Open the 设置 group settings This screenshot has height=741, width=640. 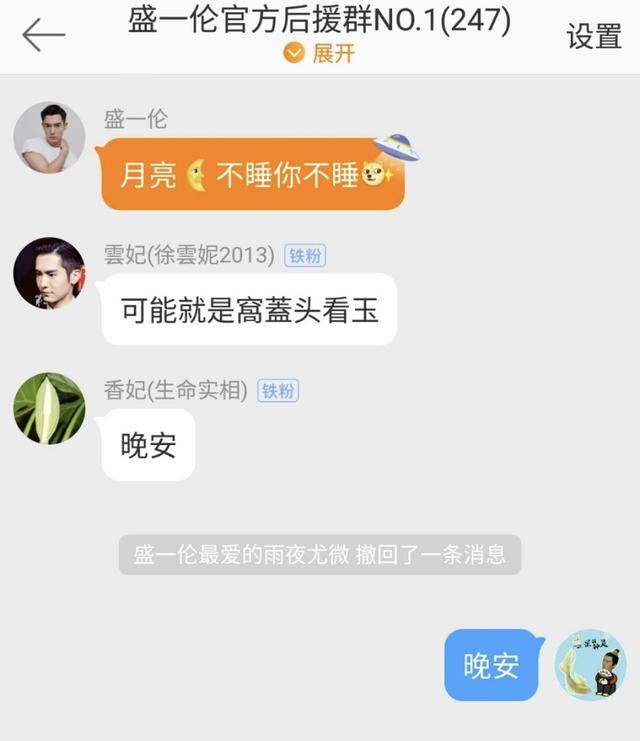coord(594,37)
